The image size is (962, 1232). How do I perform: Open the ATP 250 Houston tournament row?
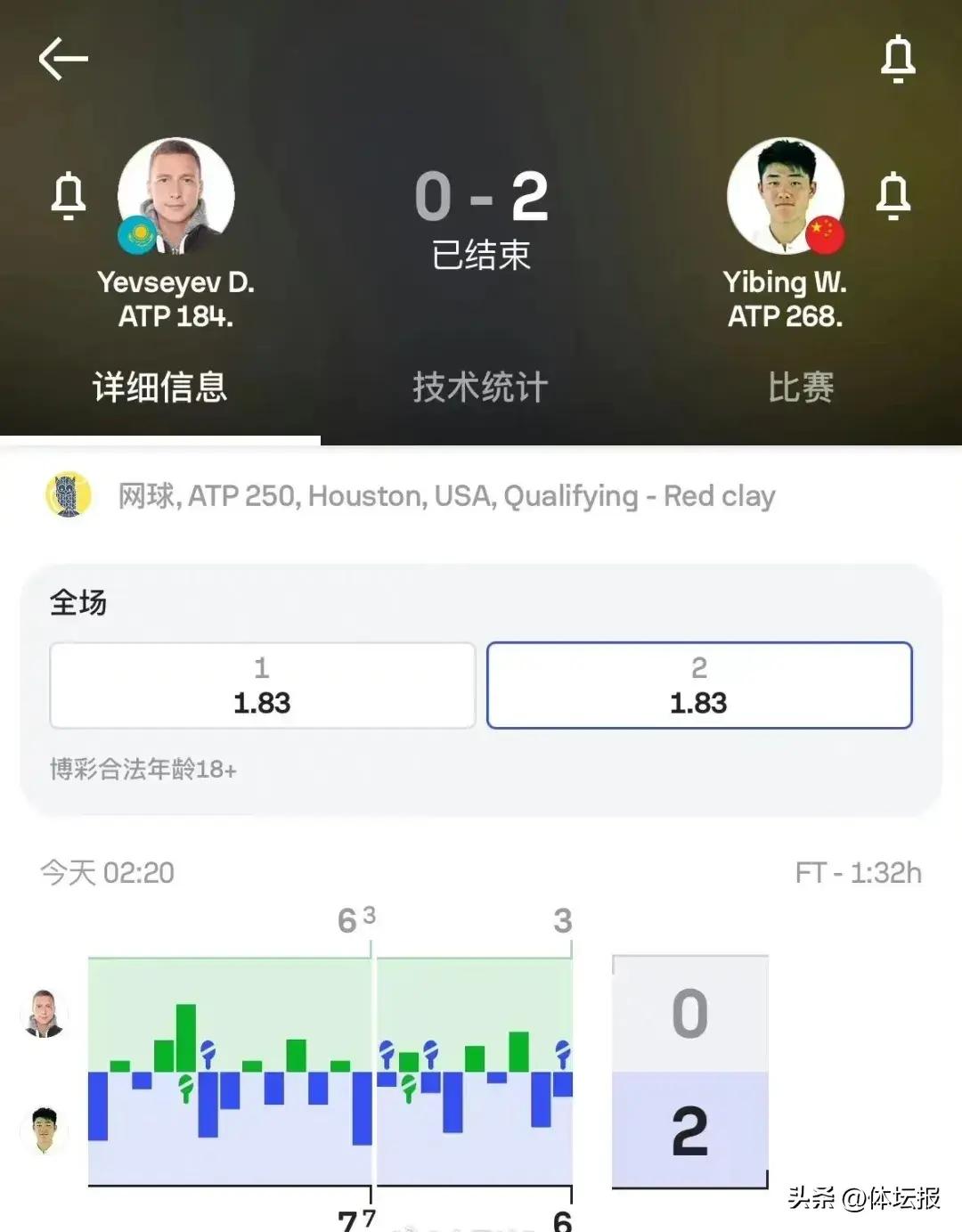(445, 496)
